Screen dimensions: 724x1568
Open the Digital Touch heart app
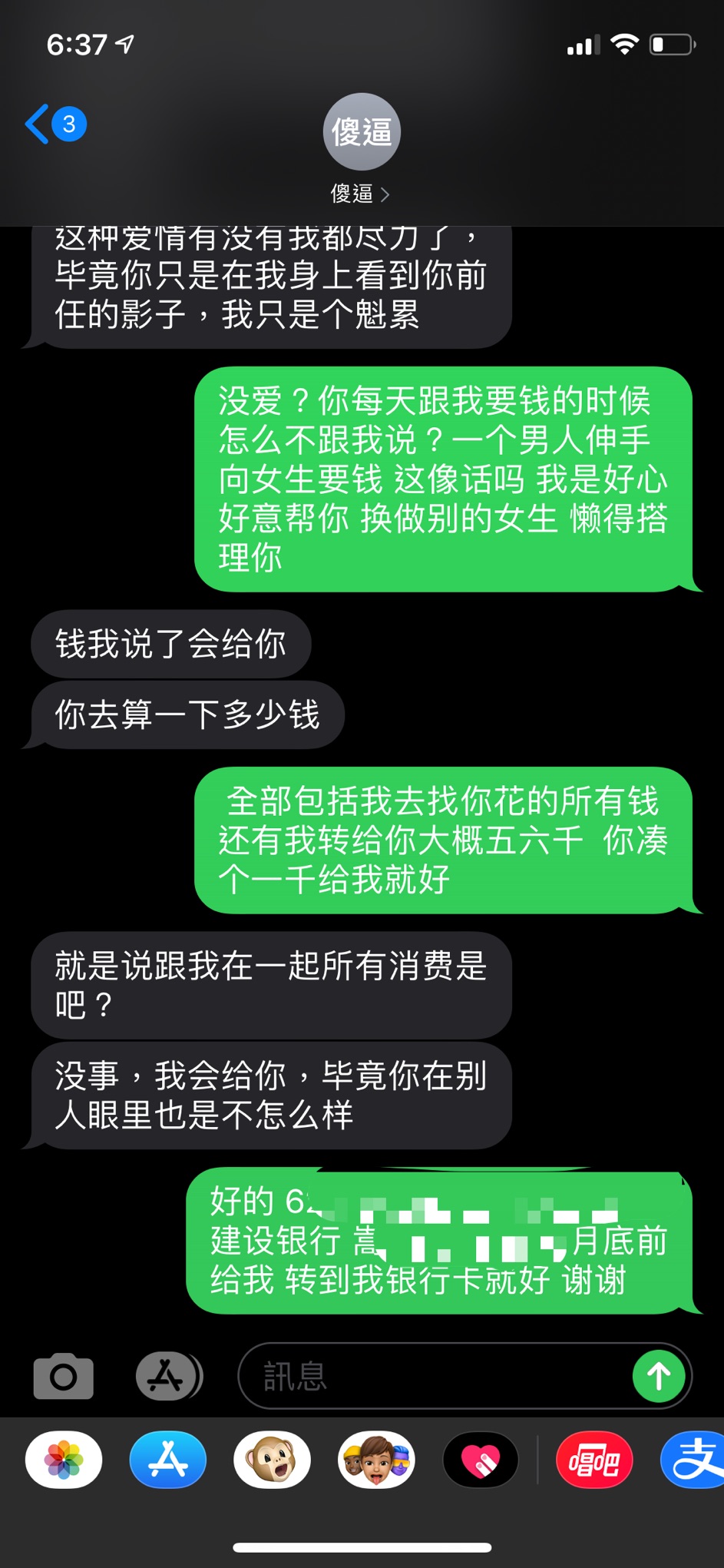(481, 1460)
